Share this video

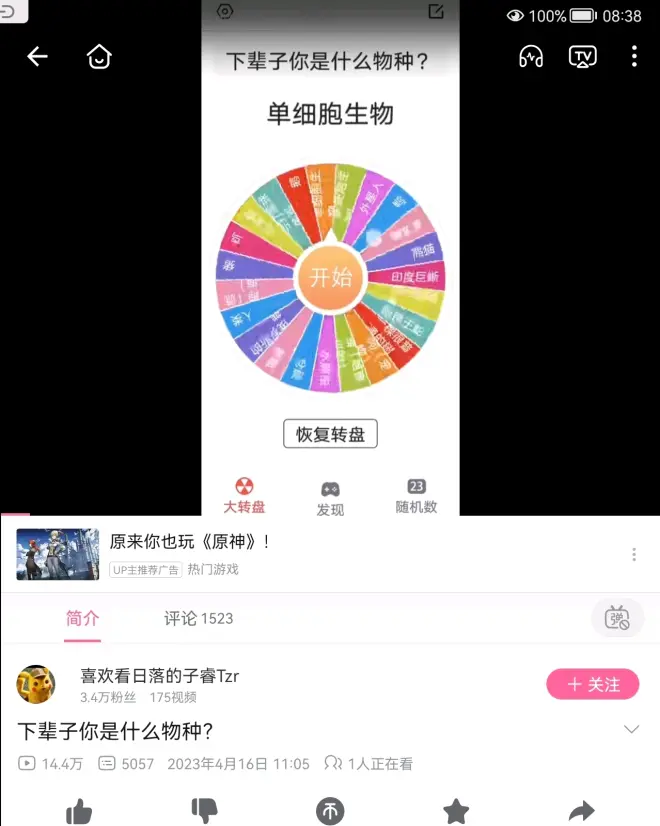click(581, 811)
